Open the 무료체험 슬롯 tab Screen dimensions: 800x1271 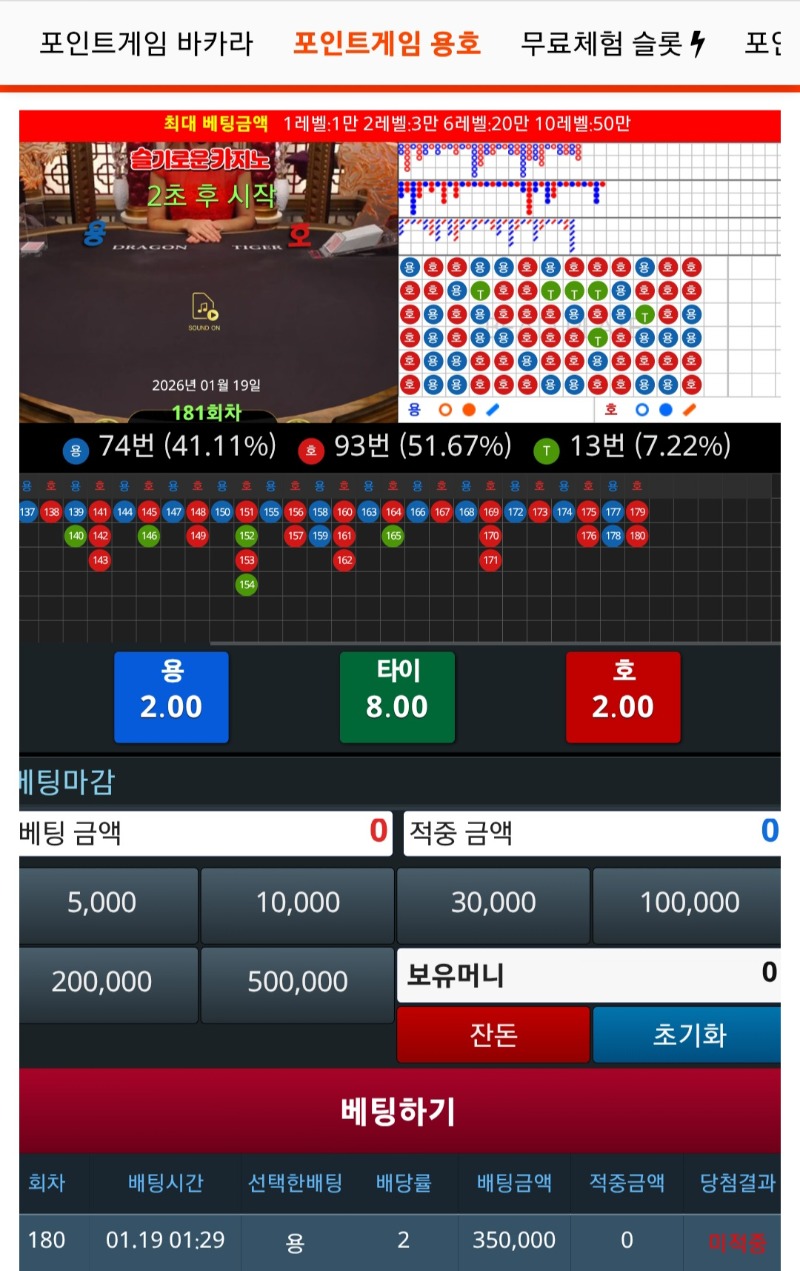click(x=612, y=43)
